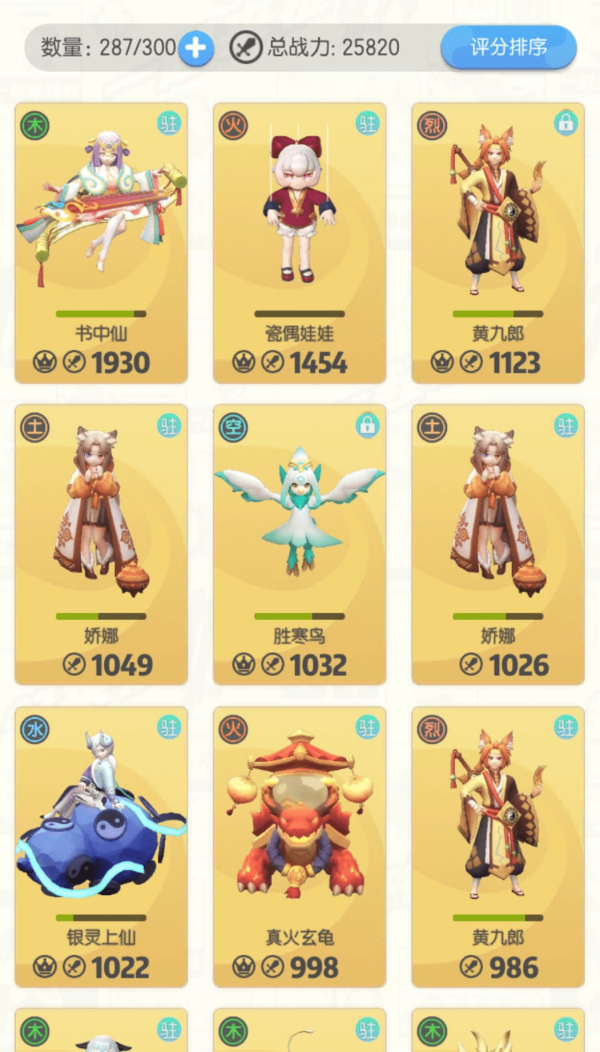Open the 黄九郎 card with 986 power
Viewport: 600px width, 1052px height.
pyautogui.click(x=498, y=846)
